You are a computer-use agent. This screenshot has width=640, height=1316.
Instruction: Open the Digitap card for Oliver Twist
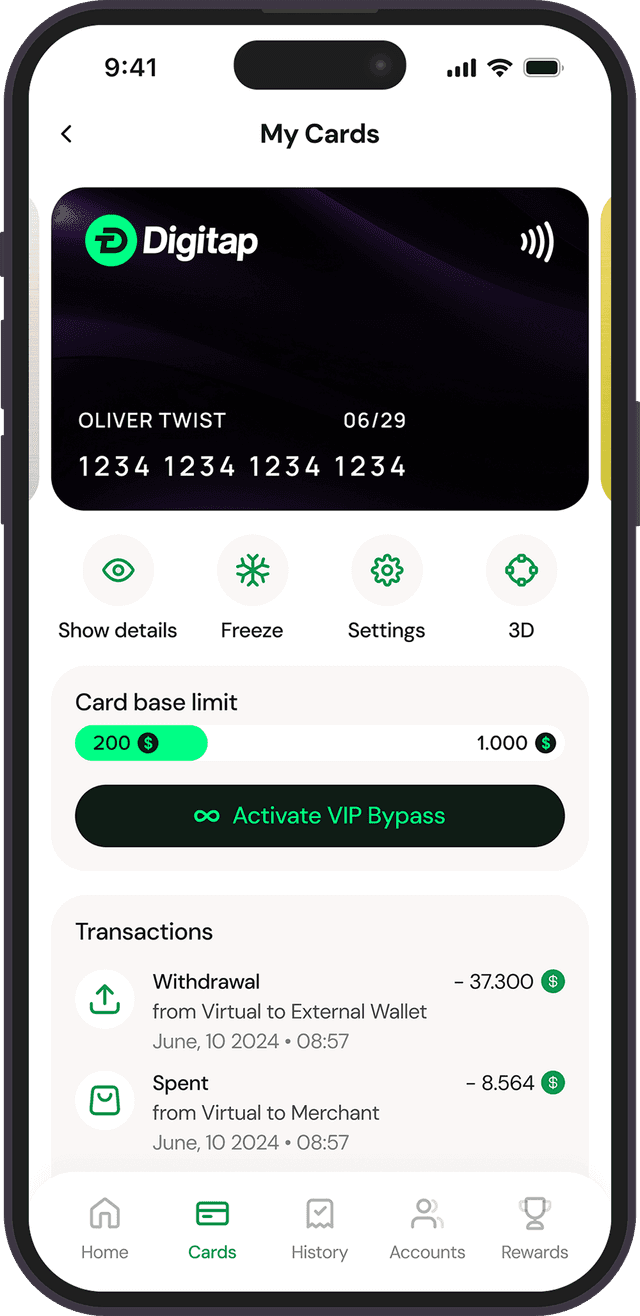point(320,349)
